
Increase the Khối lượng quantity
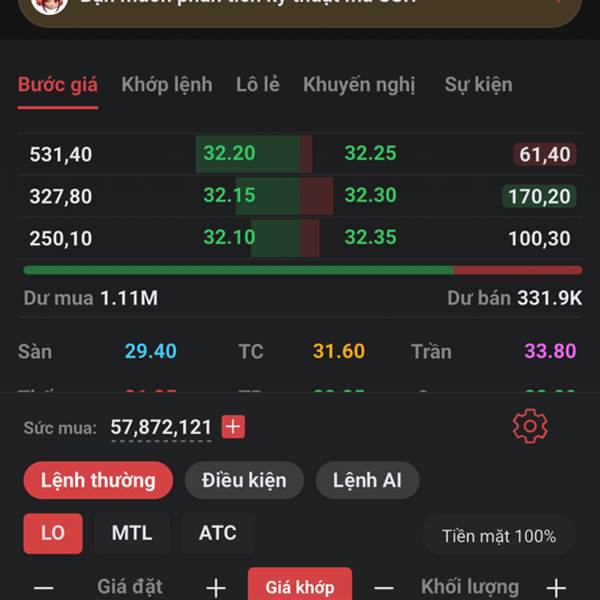(556, 587)
